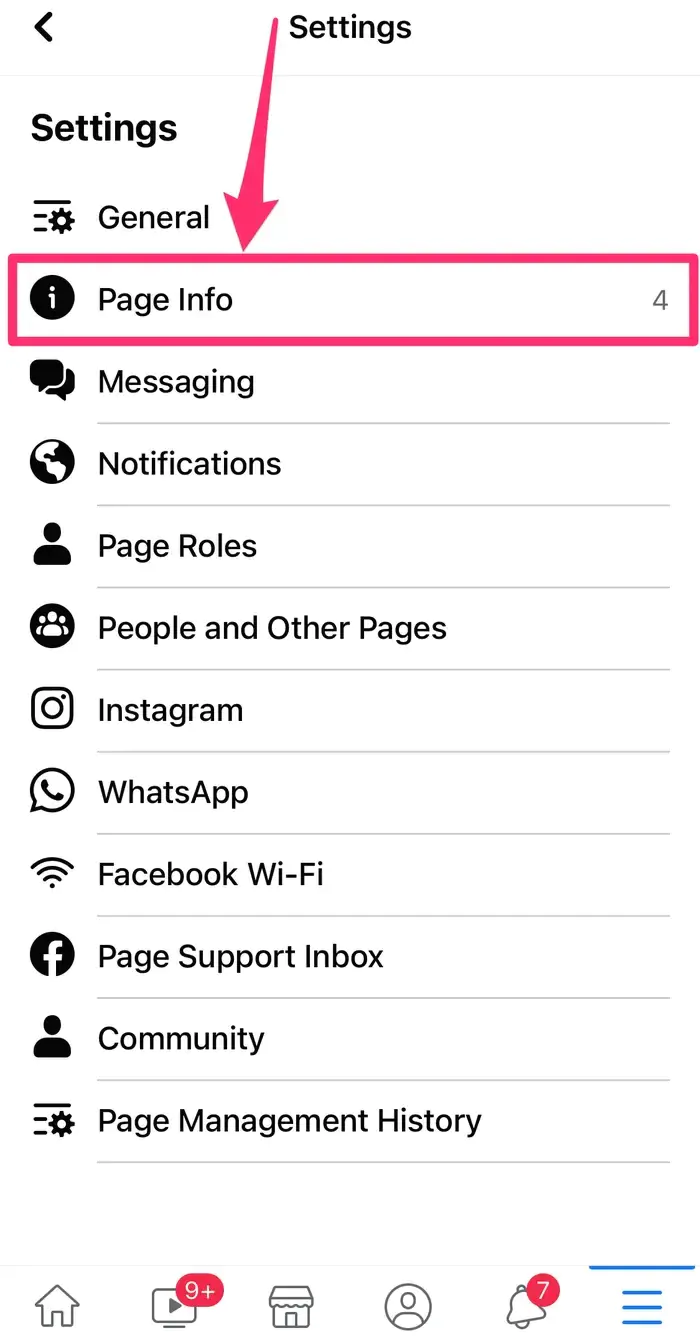This screenshot has height=1338, width=700.
Task: Open Instagram settings
Action: point(170,710)
